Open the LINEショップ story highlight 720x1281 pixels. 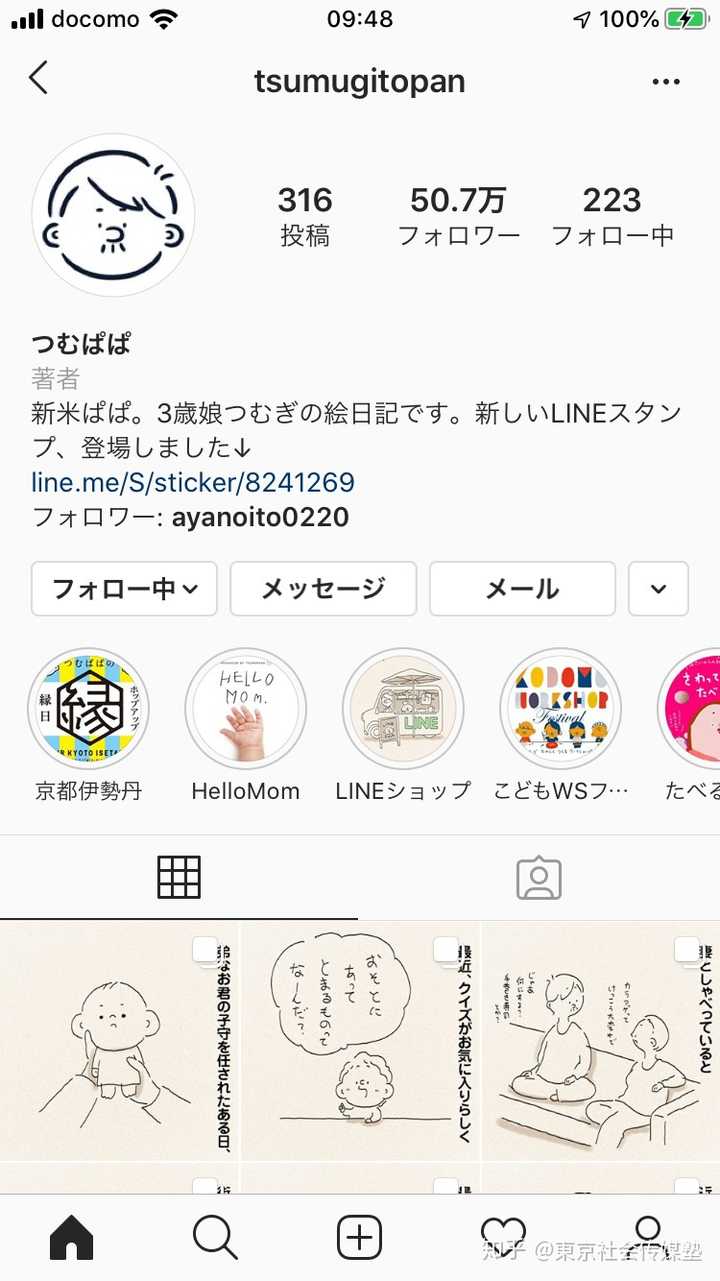403,709
